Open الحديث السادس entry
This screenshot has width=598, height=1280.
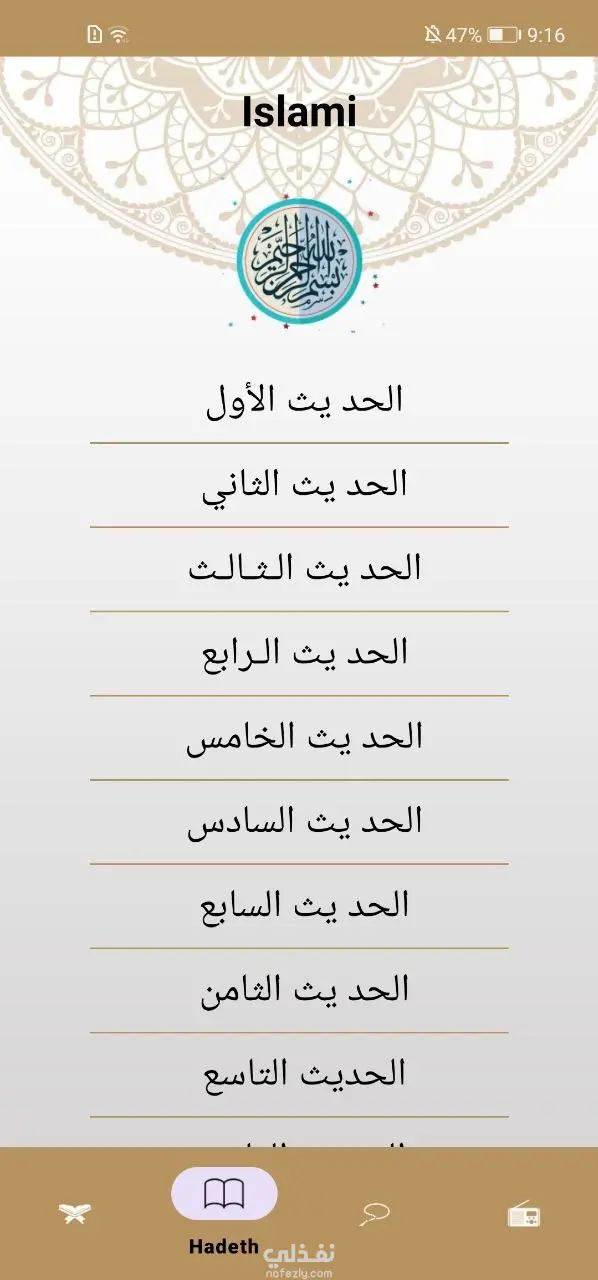click(x=299, y=821)
